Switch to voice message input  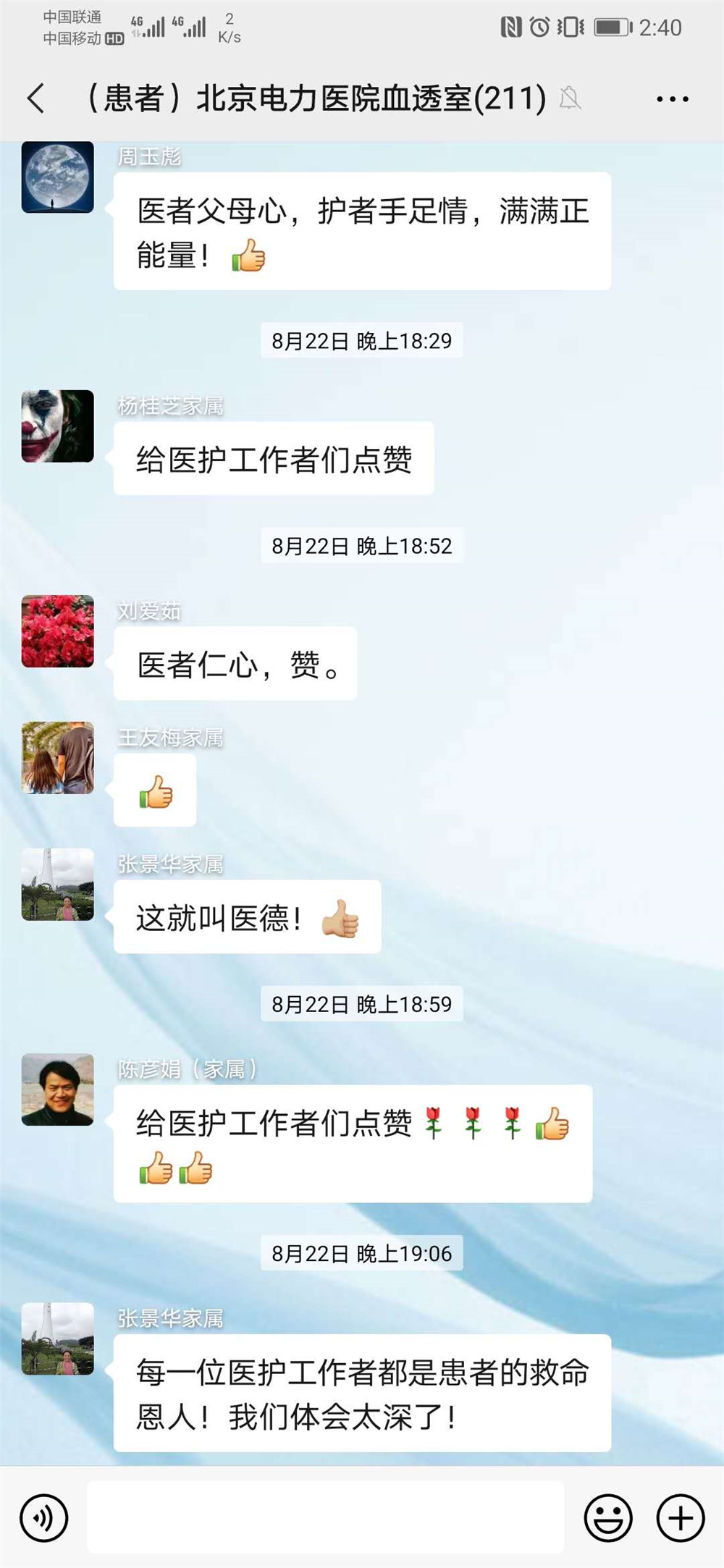(44, 1517)
